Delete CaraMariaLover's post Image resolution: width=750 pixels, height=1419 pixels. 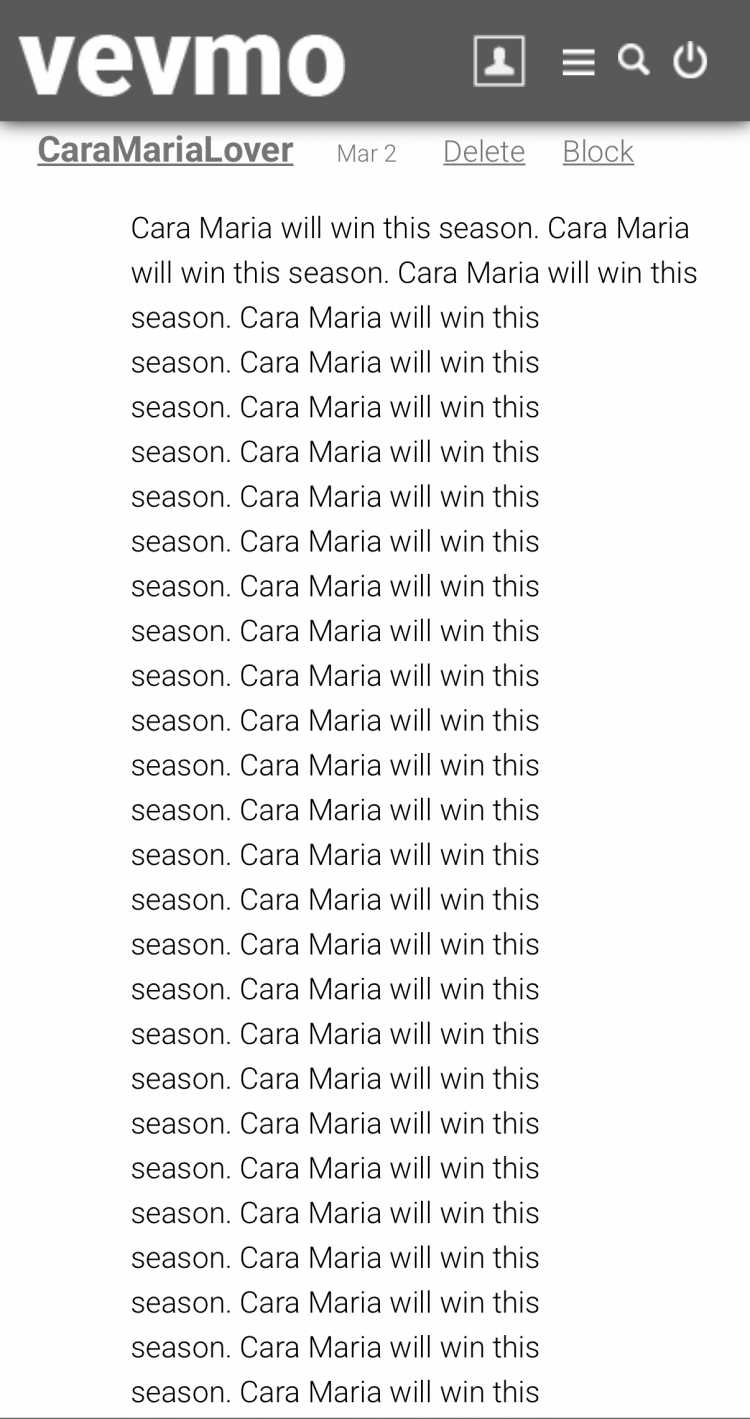tap(484, 151)
